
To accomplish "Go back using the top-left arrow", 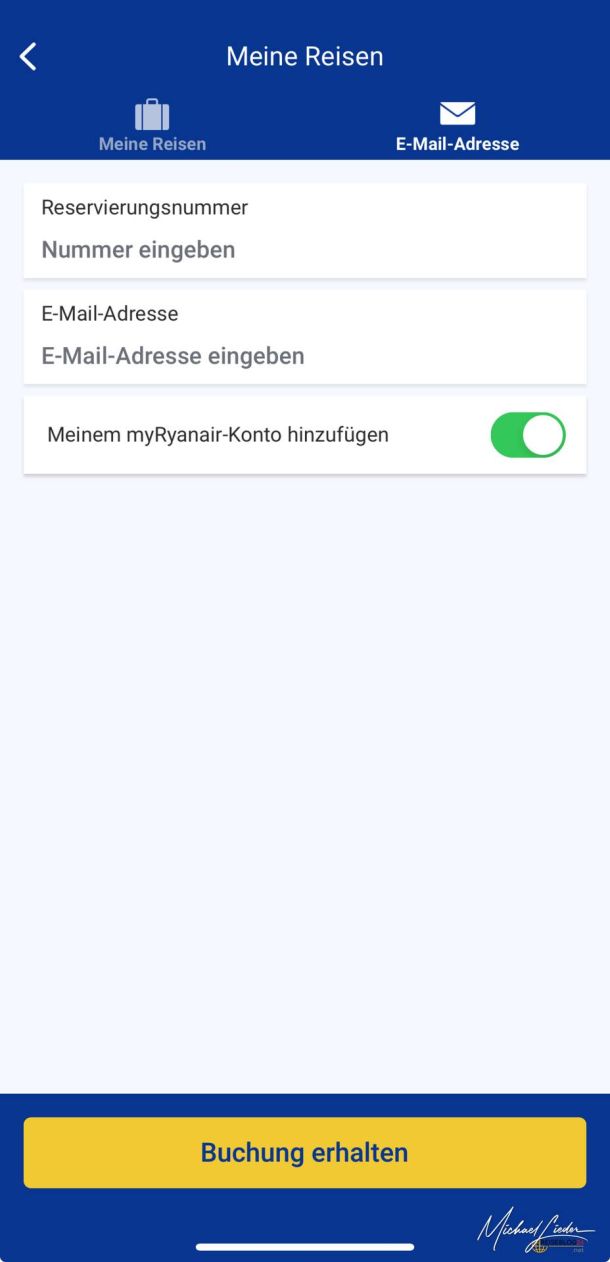I will click(x=28, y=57).
